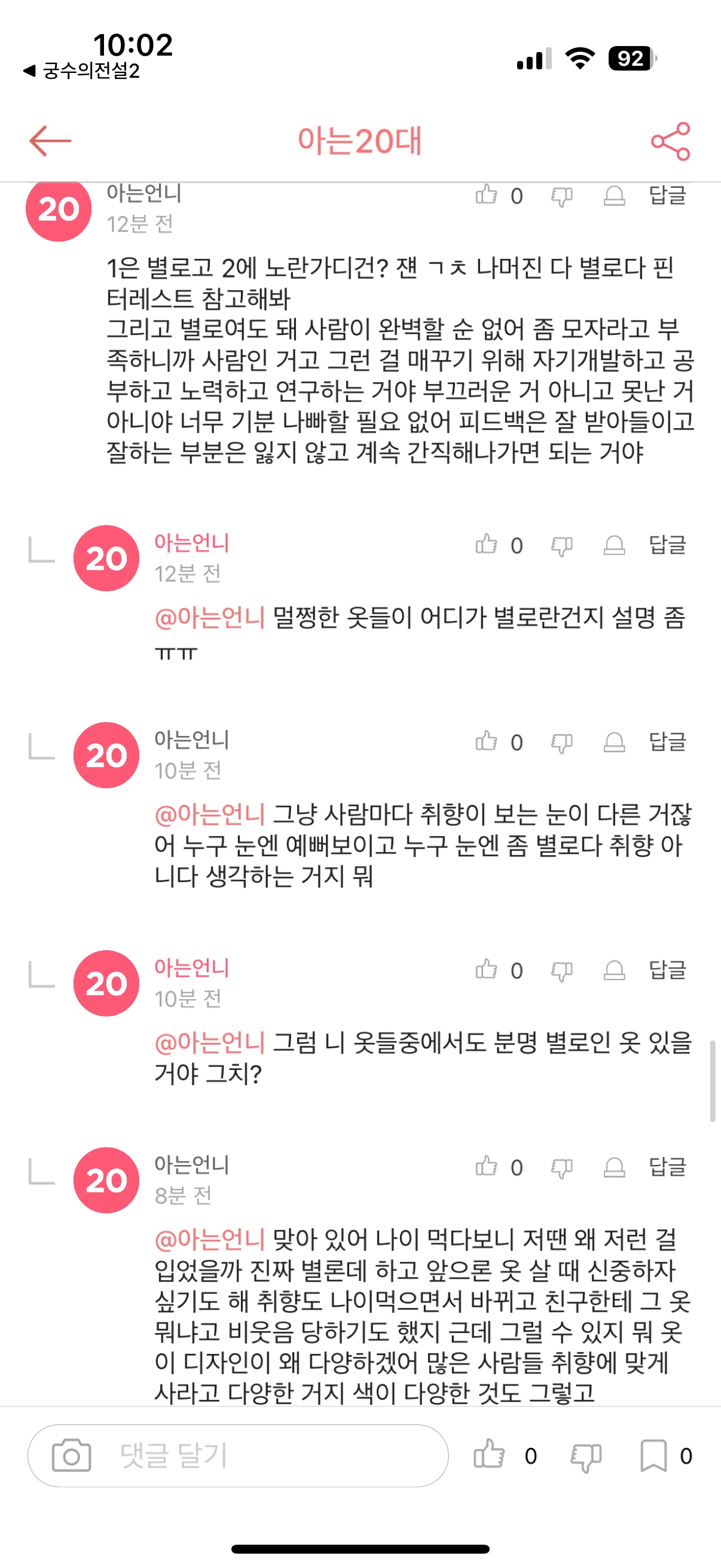This screenshot has height=1568, width=721.
Task: Tap 답글 on the '그럼 니 옷들중에서도' reply
Action: click(667, 969)
